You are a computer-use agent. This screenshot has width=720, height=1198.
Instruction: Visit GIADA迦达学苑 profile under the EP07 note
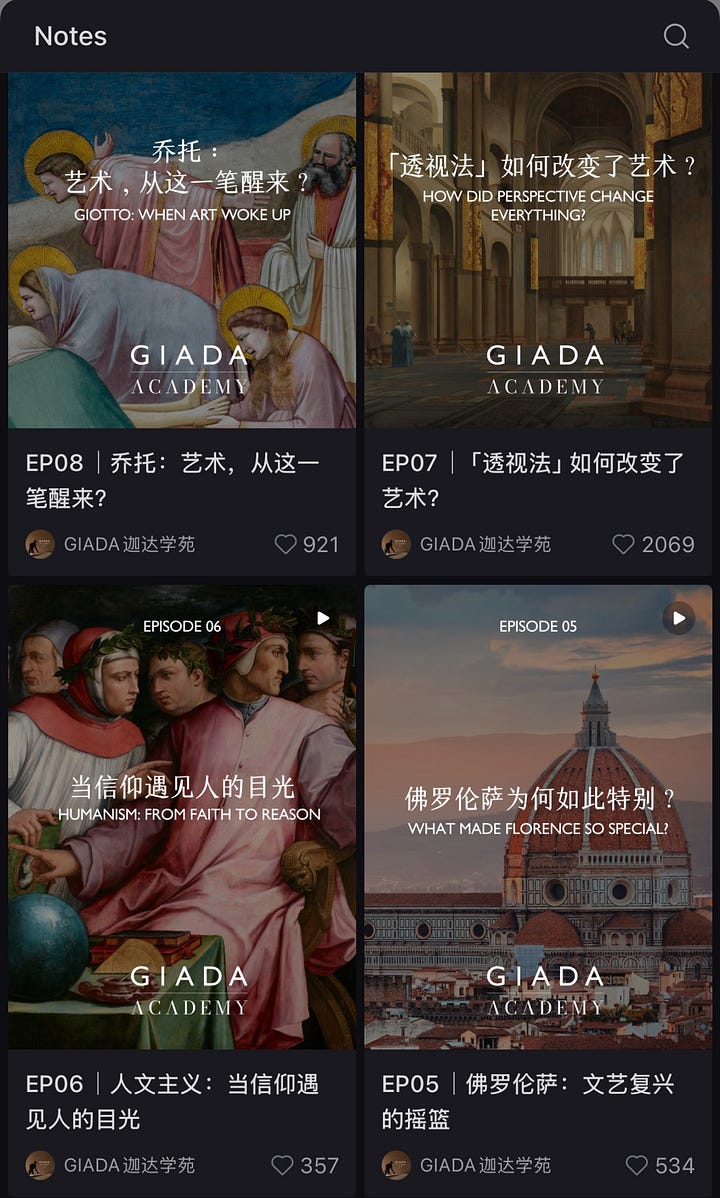pyautogui.click(x=468, y=544)
